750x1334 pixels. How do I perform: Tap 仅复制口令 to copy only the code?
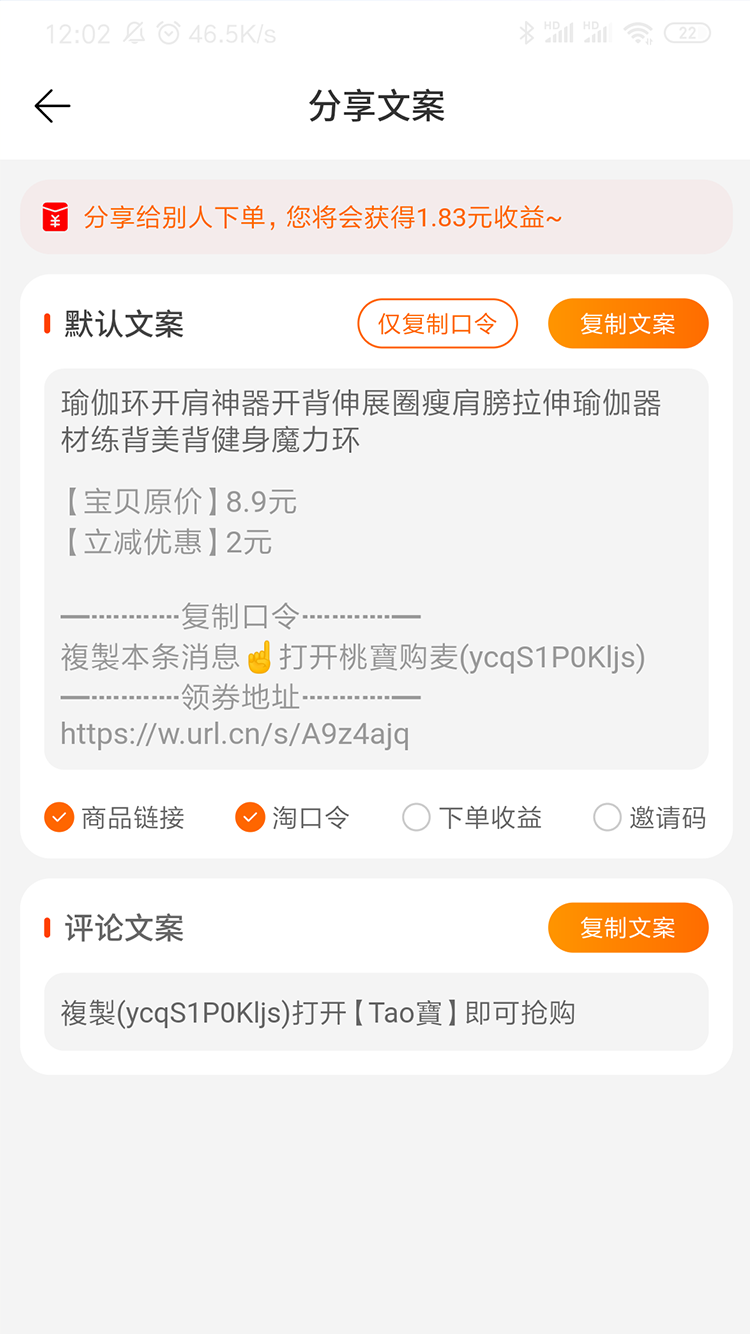click(437, 324)
